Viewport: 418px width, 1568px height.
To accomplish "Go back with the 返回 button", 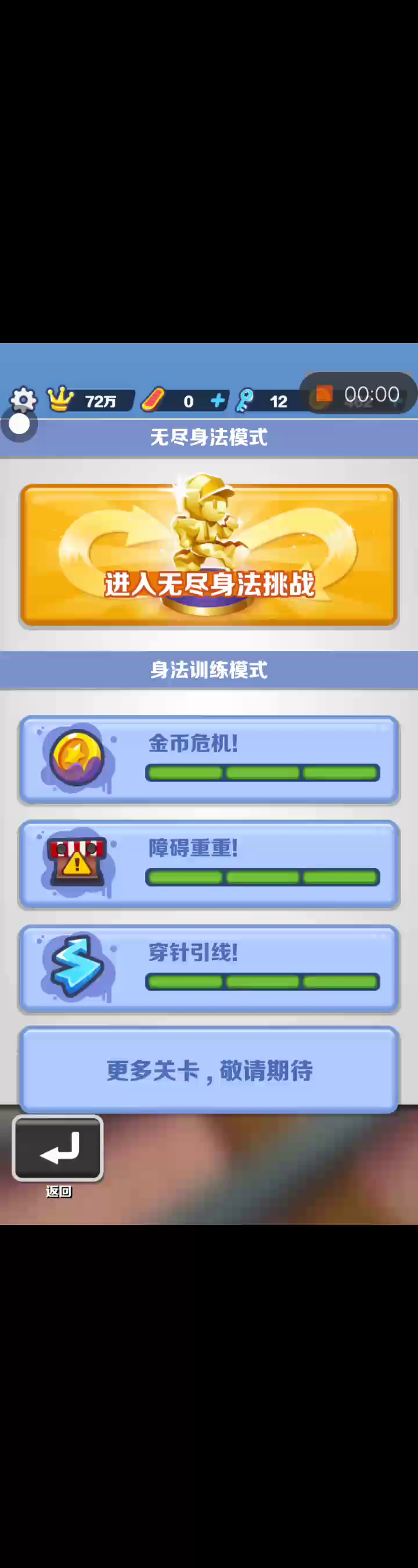I will (x=58, y=1148).
